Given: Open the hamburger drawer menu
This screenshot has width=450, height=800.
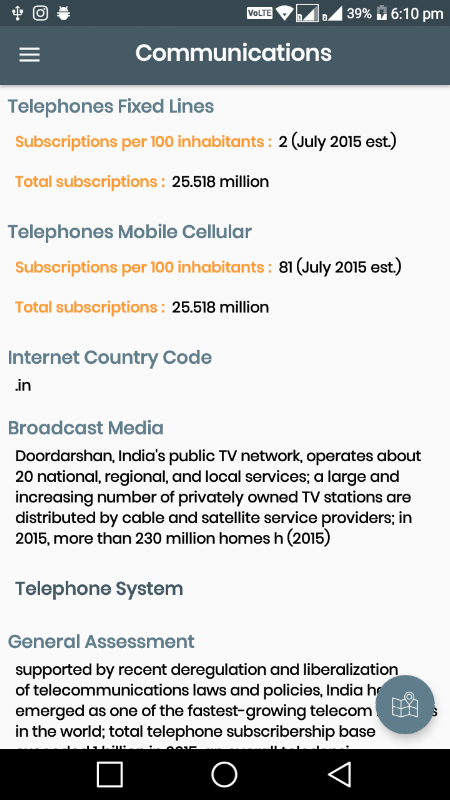Looking at the screenshot, I should click(x=30, y=55).
